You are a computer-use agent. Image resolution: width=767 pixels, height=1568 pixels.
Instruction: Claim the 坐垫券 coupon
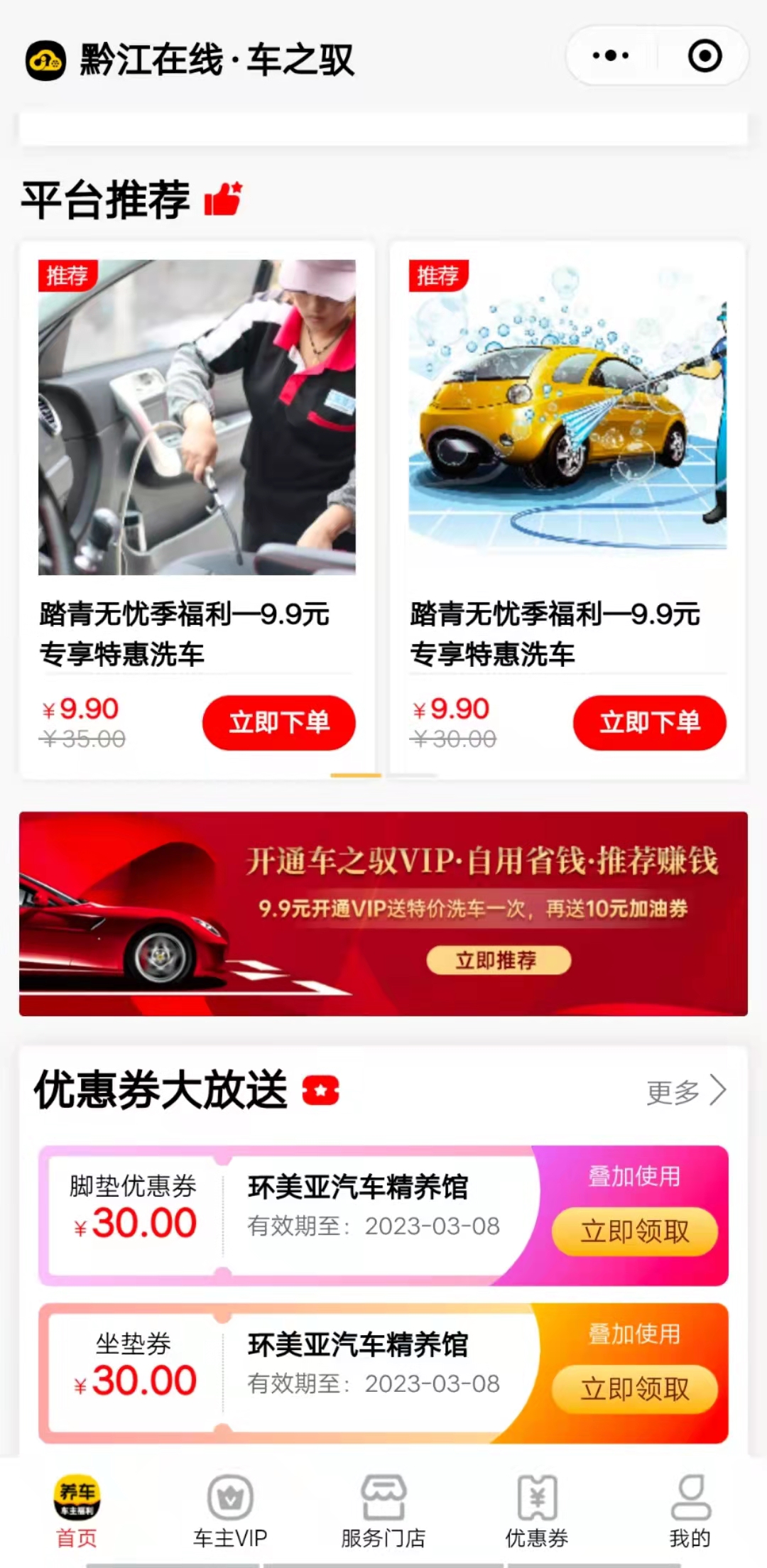click(634, 1388)
